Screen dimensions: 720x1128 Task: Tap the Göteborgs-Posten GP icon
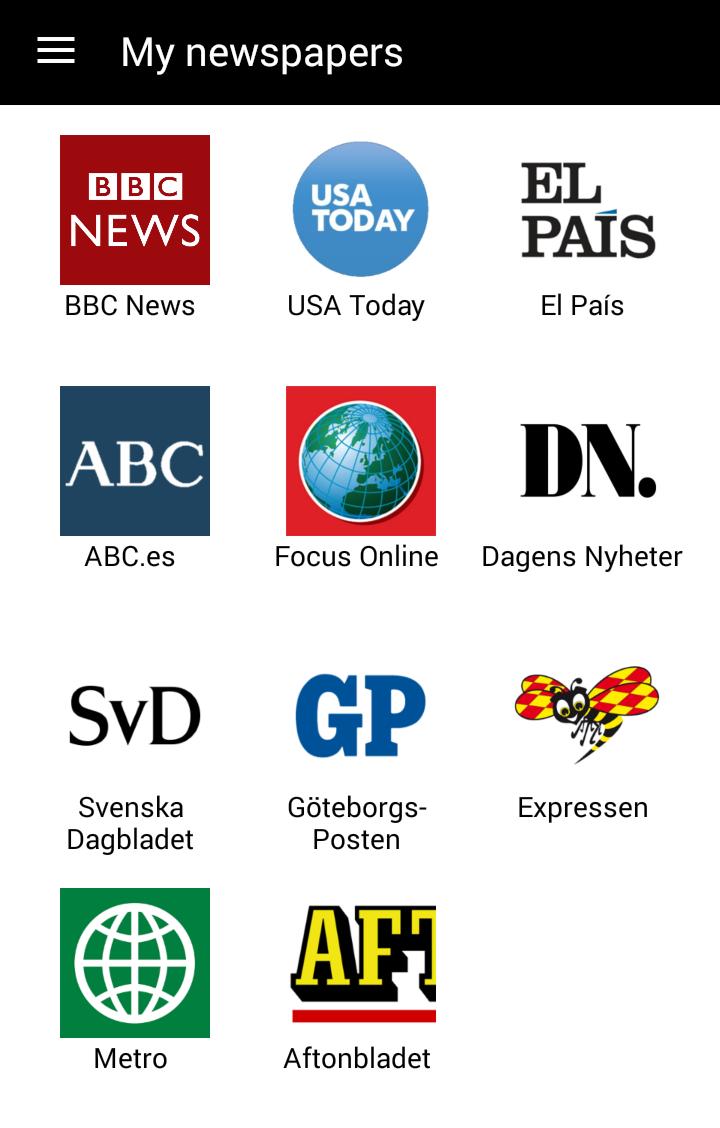click(359, 712)
